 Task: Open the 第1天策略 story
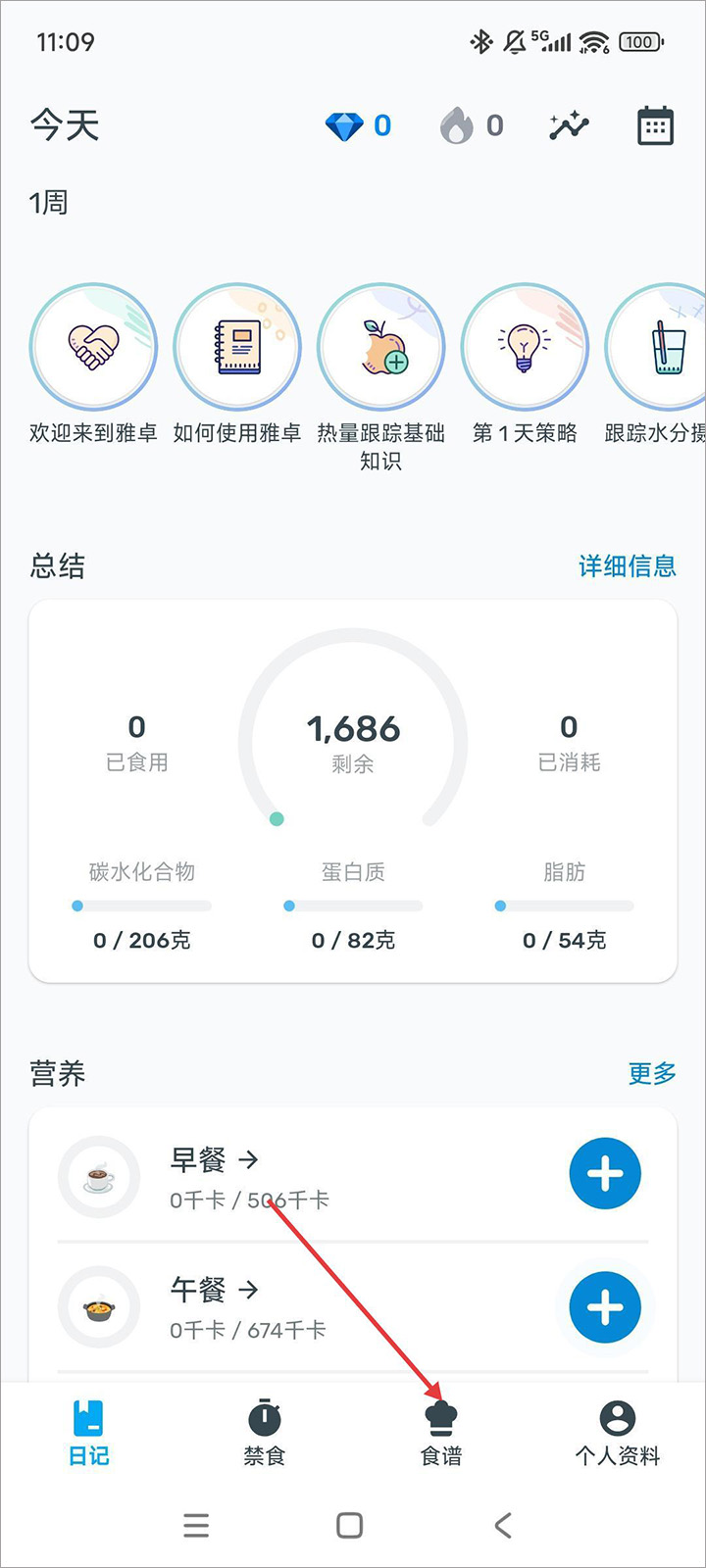pyautogui.click(x=525, y=347)
